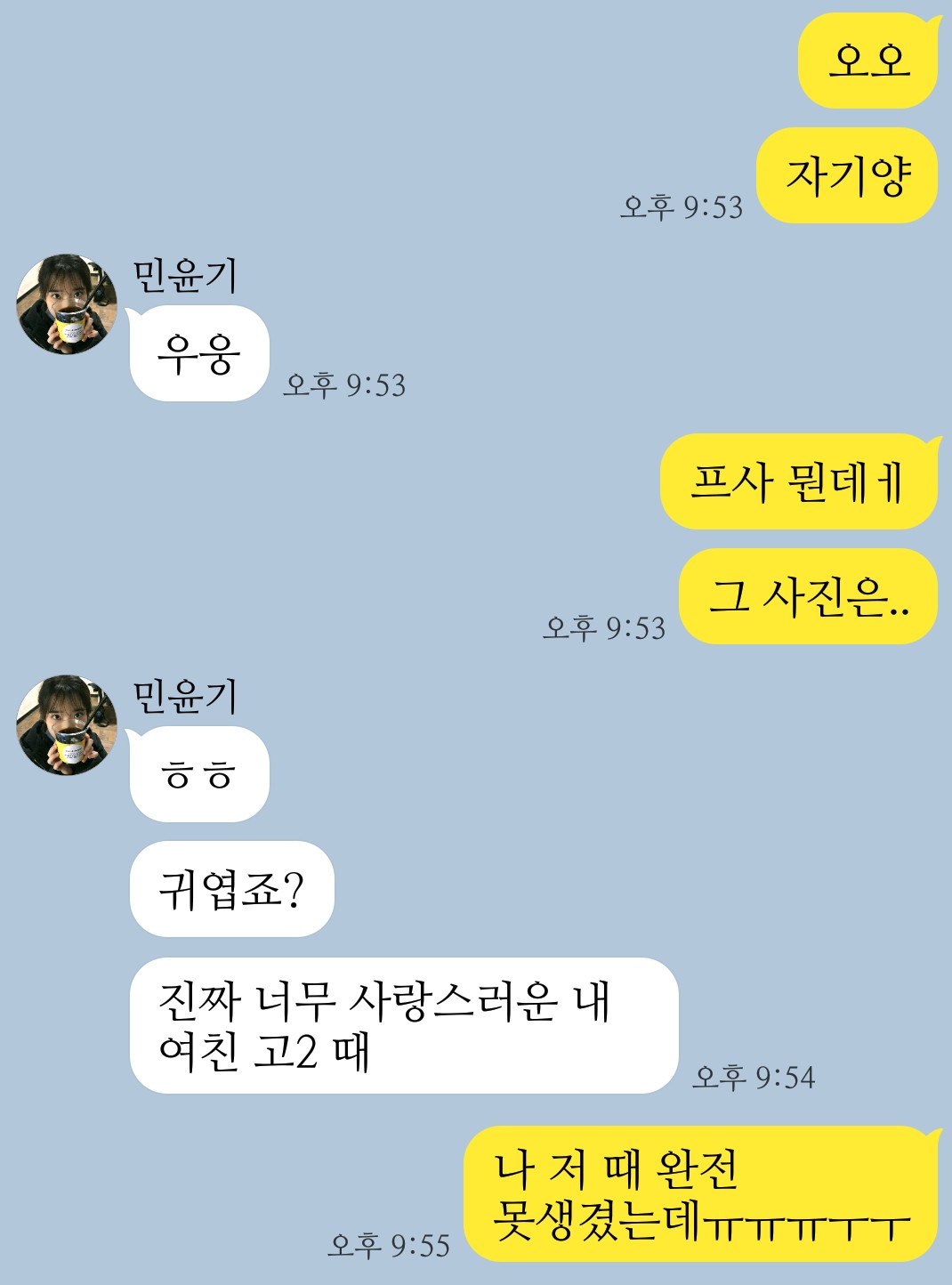Open 민윤기's profile photo beside ㅎㅎ message
The width and height of the screenshot is (952, 1285).
[x=67, y=724]
